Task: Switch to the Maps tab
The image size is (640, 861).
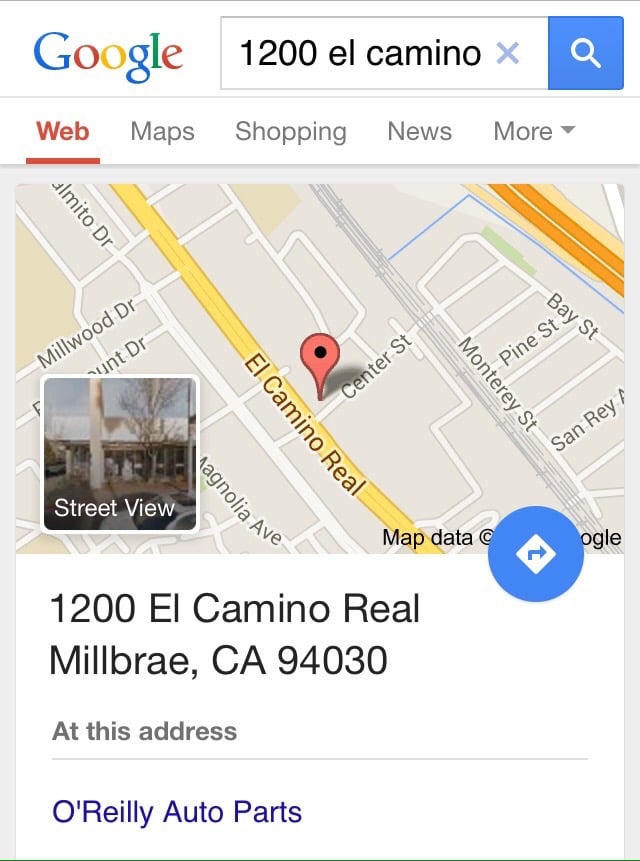Action: click(x=162, y=131)
